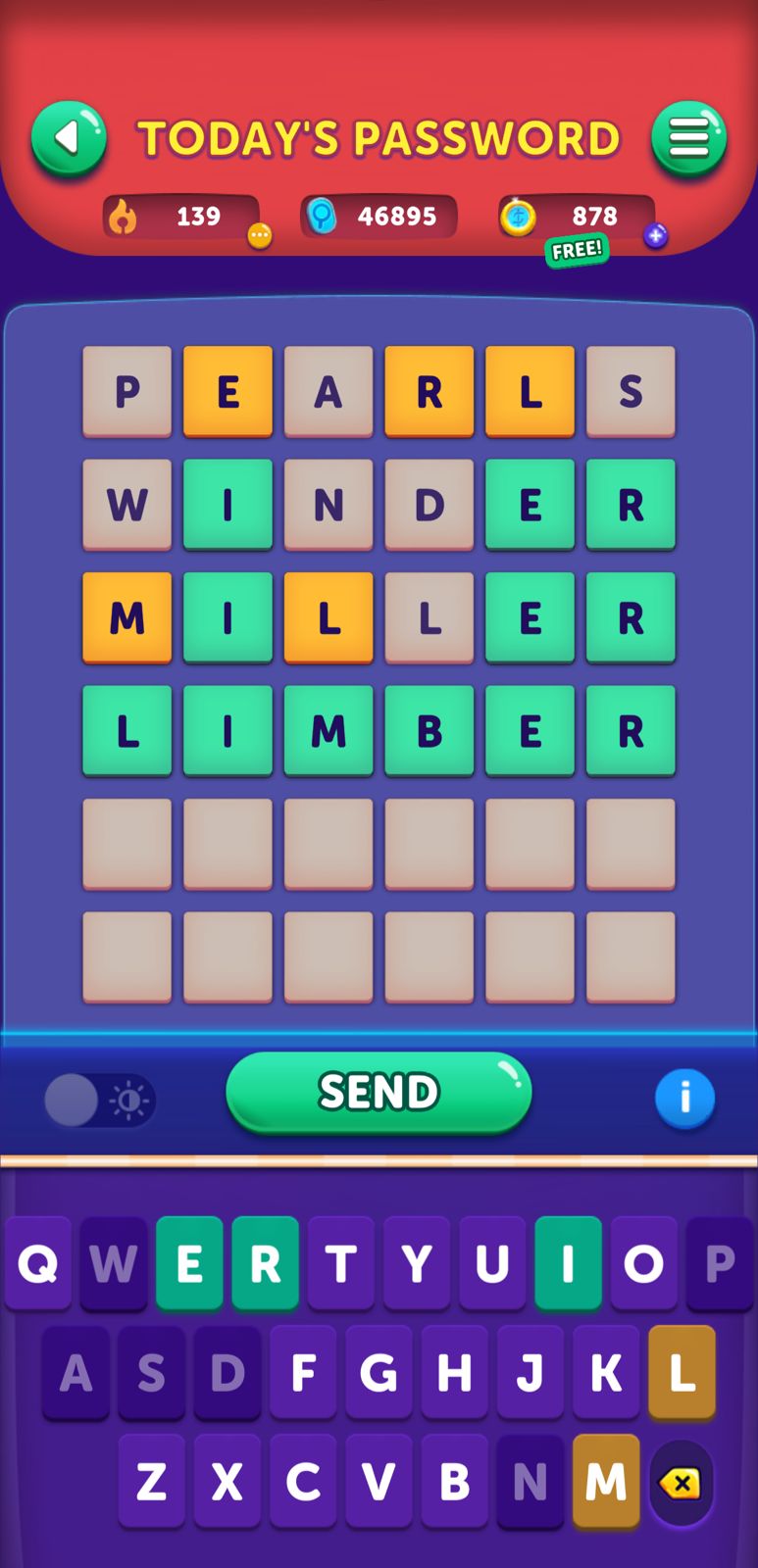
Task: Tap the purple plus next to 878 coins
Action: click(656, 235)
